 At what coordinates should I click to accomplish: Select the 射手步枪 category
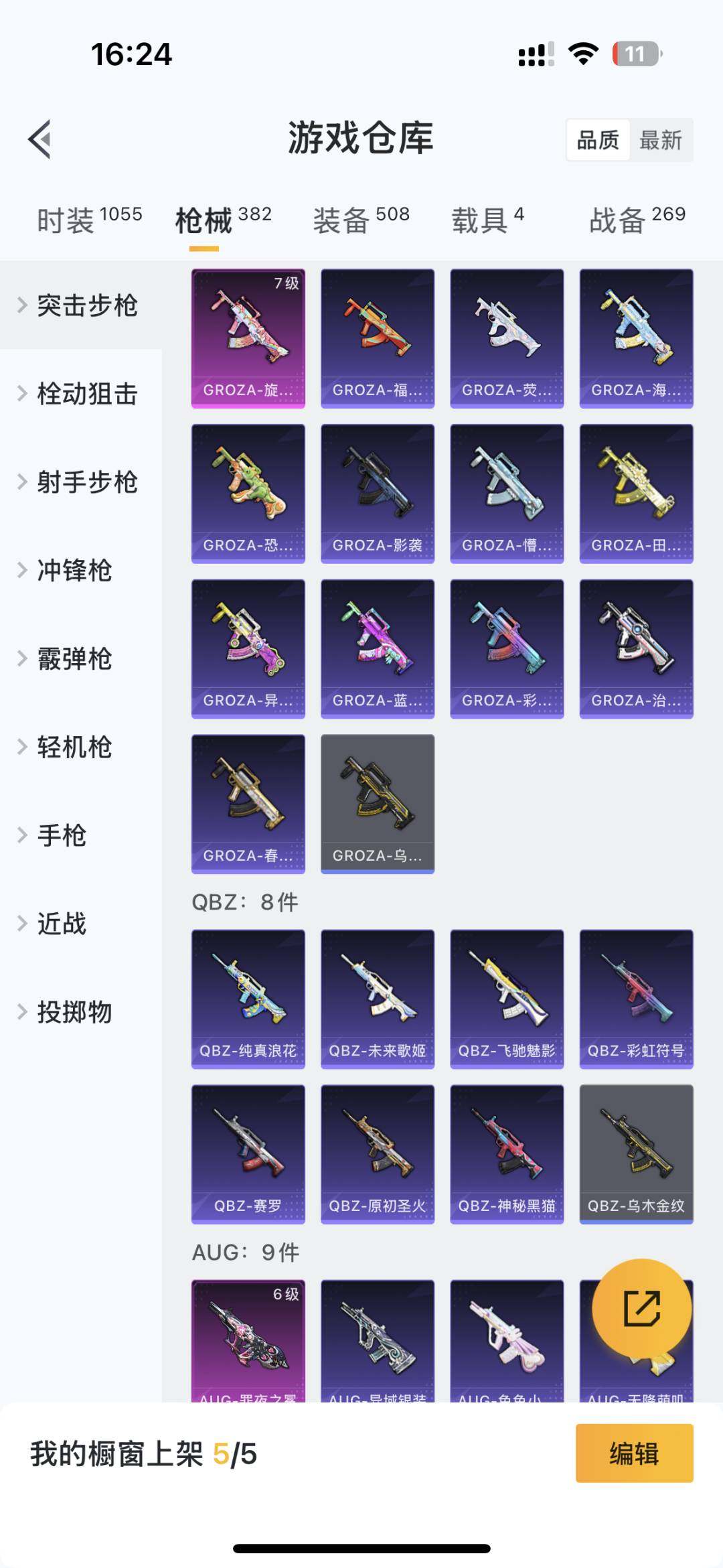(87, 482)
